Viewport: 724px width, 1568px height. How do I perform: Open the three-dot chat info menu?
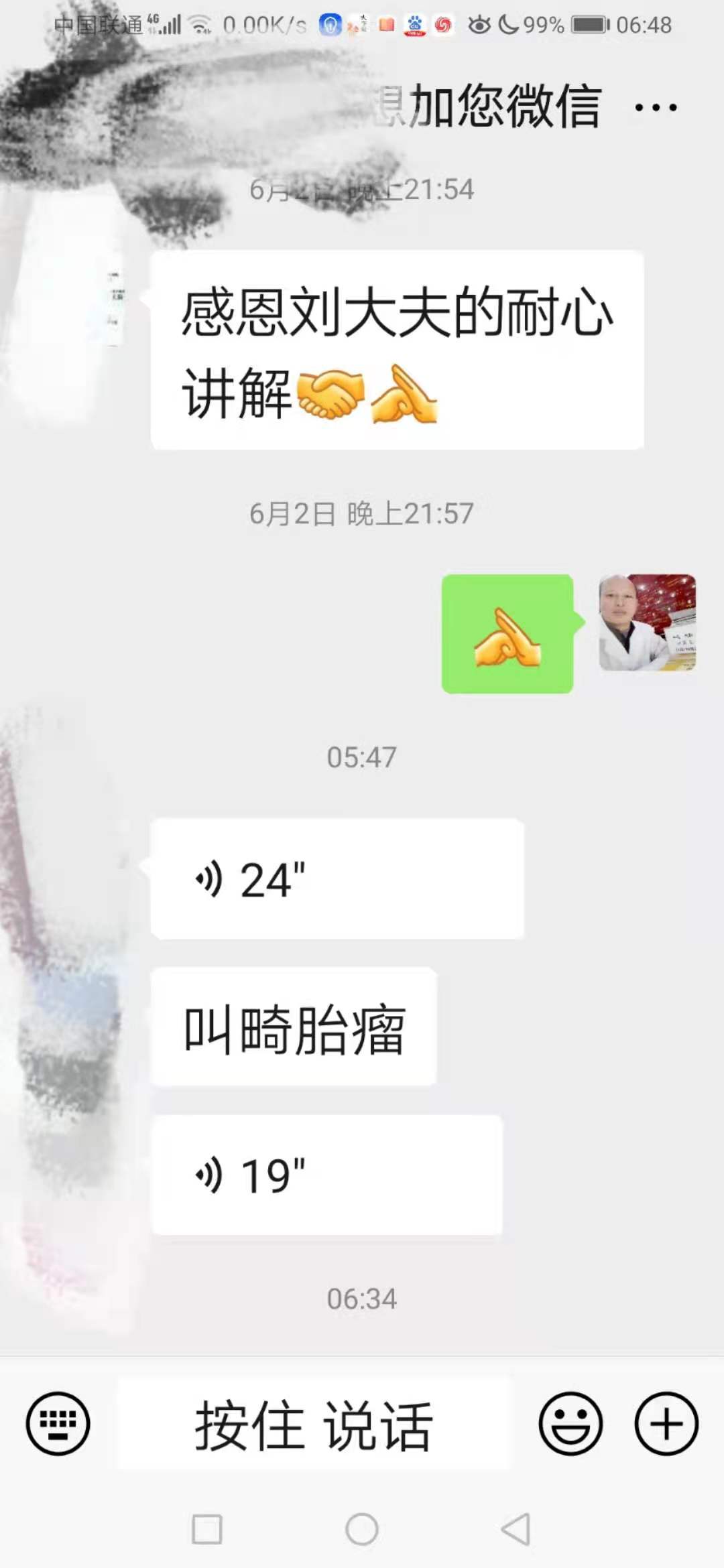[655, 107]
